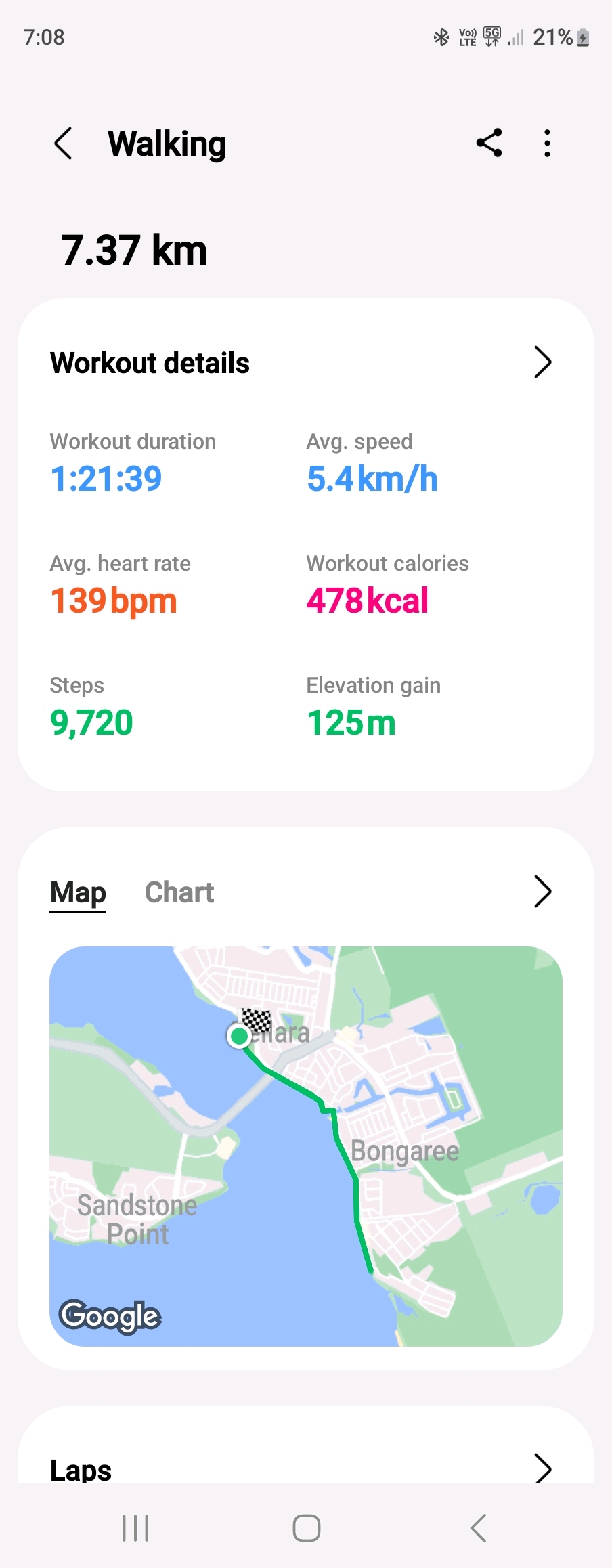The image size is (612, 1568).
Task: Switch to the Chart tab
Action: 179,892
